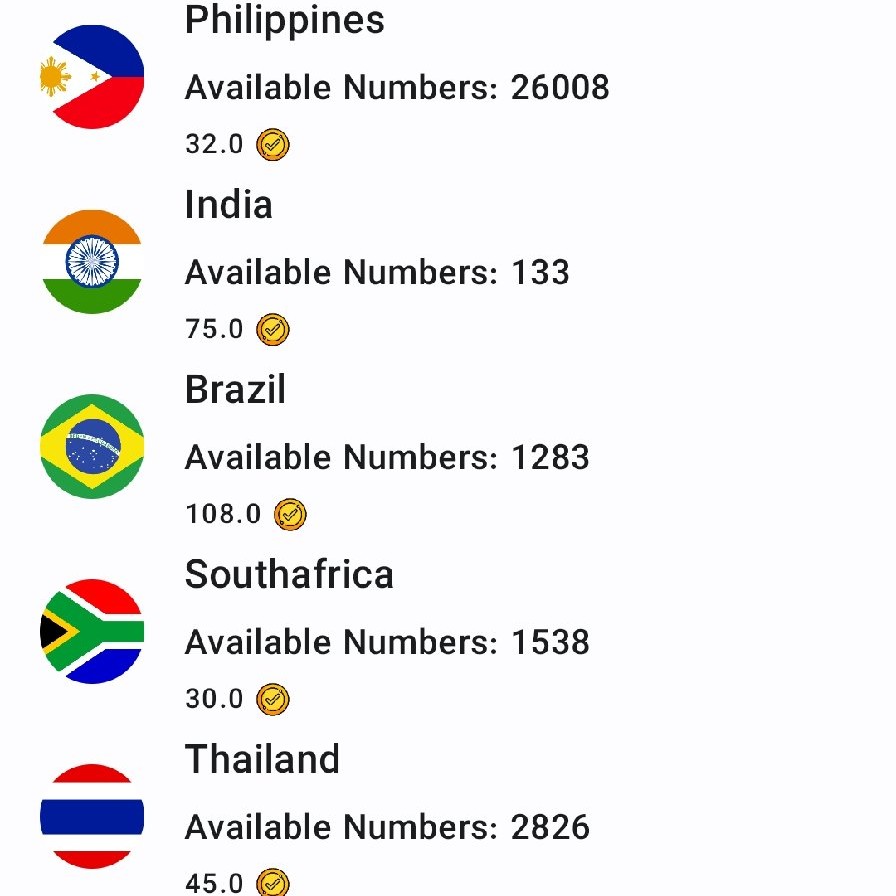Choose Brazil from the country list
Image resolution: width=896 pixels, height=896 pixels.
[x=386, y=452]
